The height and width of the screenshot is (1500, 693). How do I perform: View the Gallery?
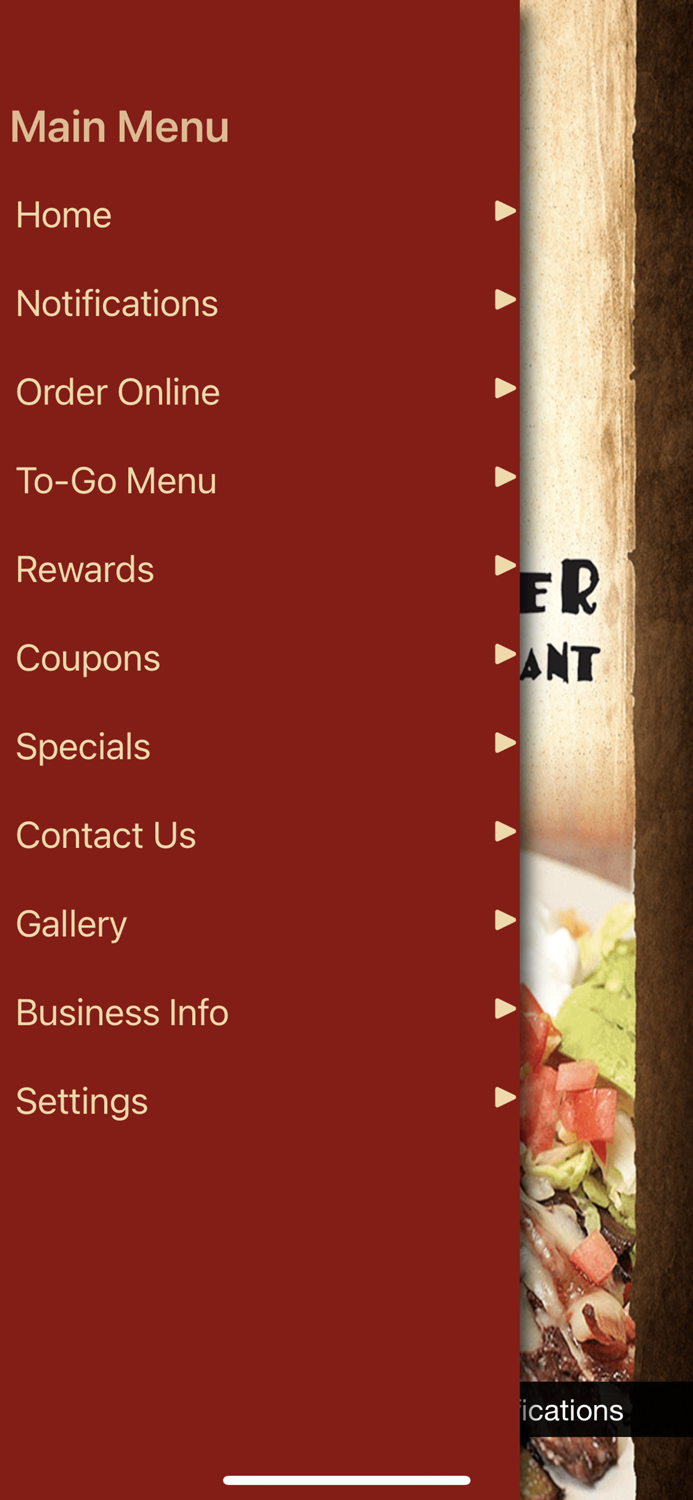260,924
